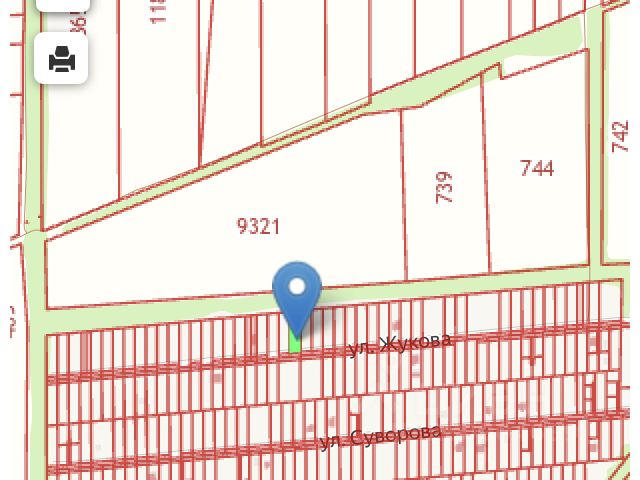
Task: Tap the blue location pin marker
Action: coord(296,291)
